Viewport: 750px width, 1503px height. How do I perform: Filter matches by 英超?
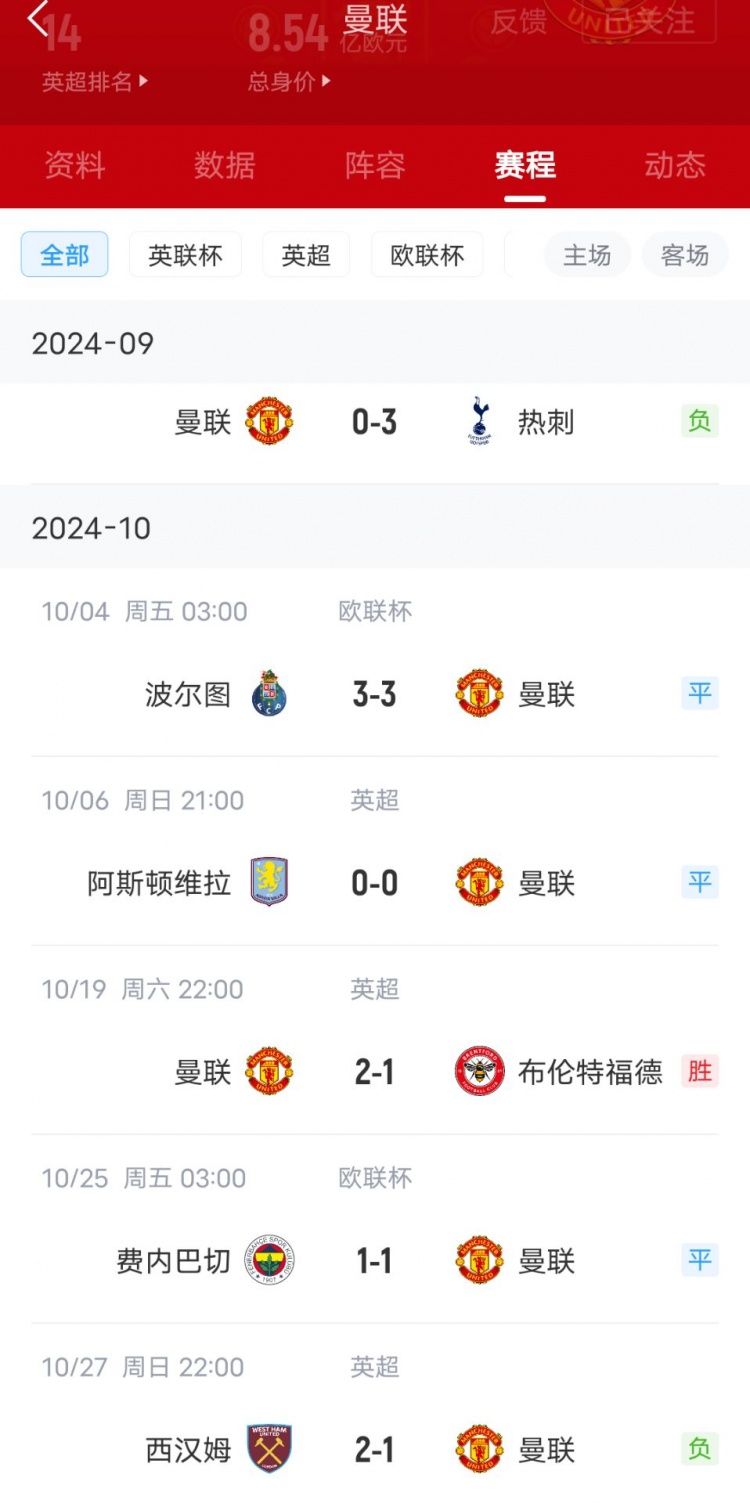[x=306, y=255]
